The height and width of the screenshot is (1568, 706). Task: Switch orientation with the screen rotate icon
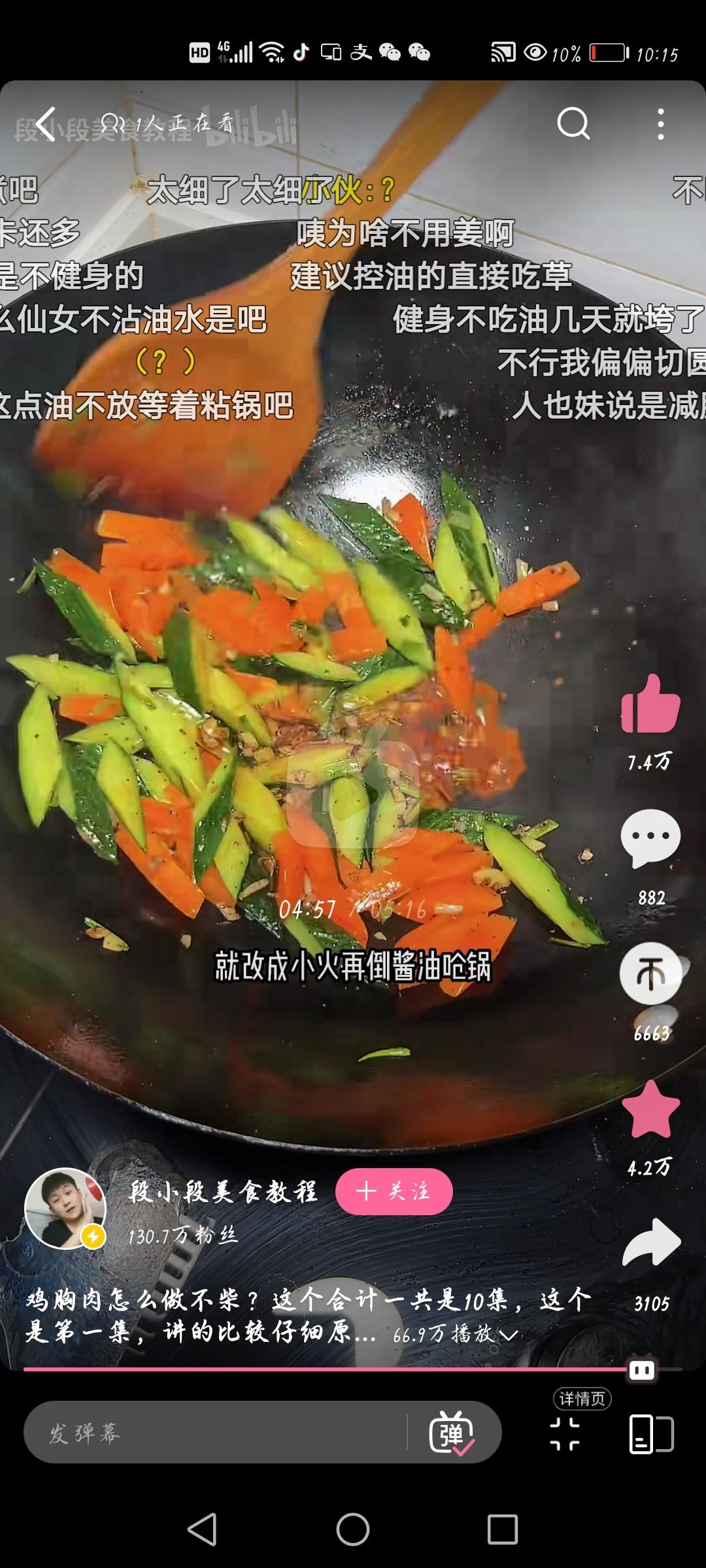[x=651, y=1433]
